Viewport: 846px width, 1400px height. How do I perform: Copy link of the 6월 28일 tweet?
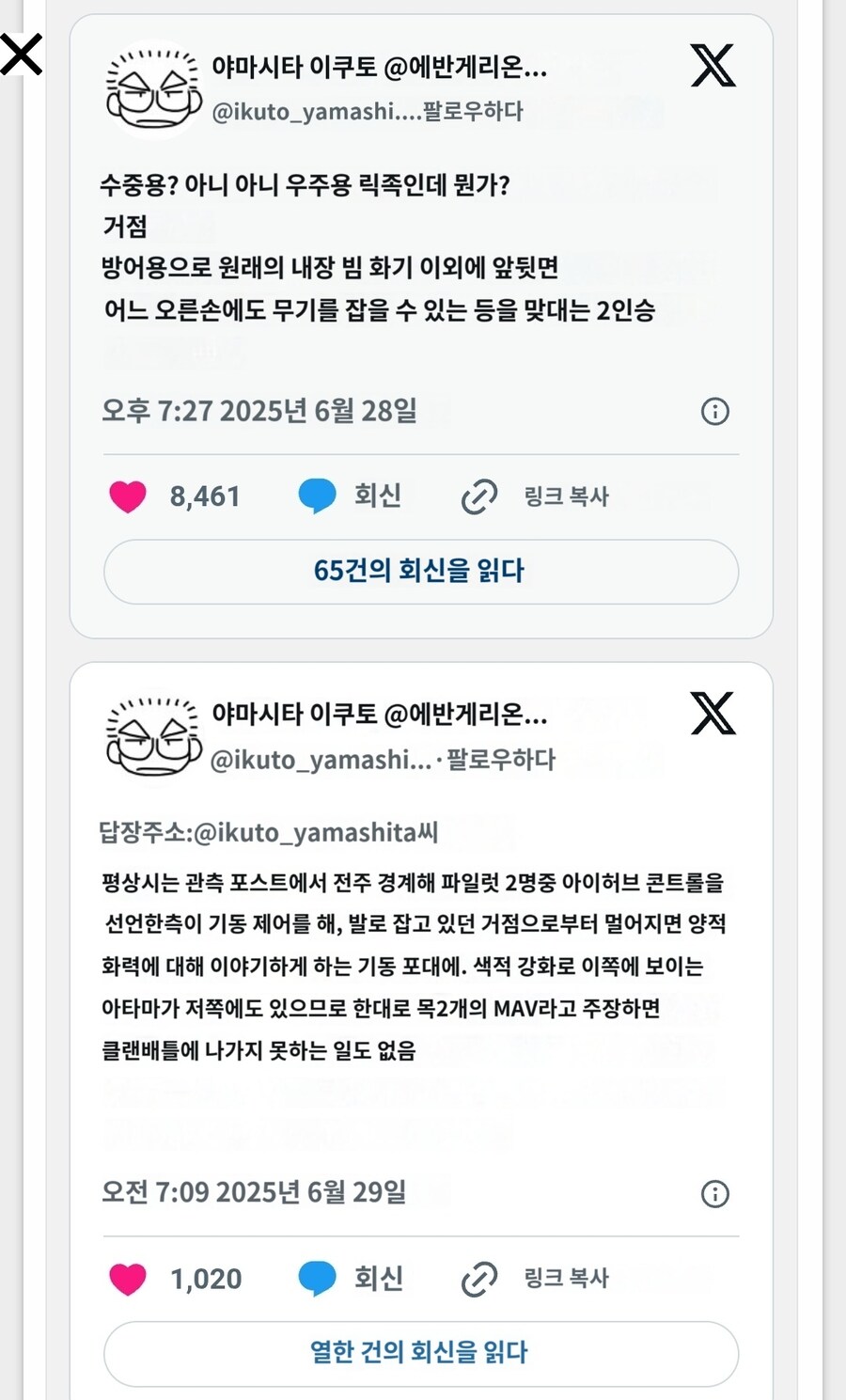536,496
